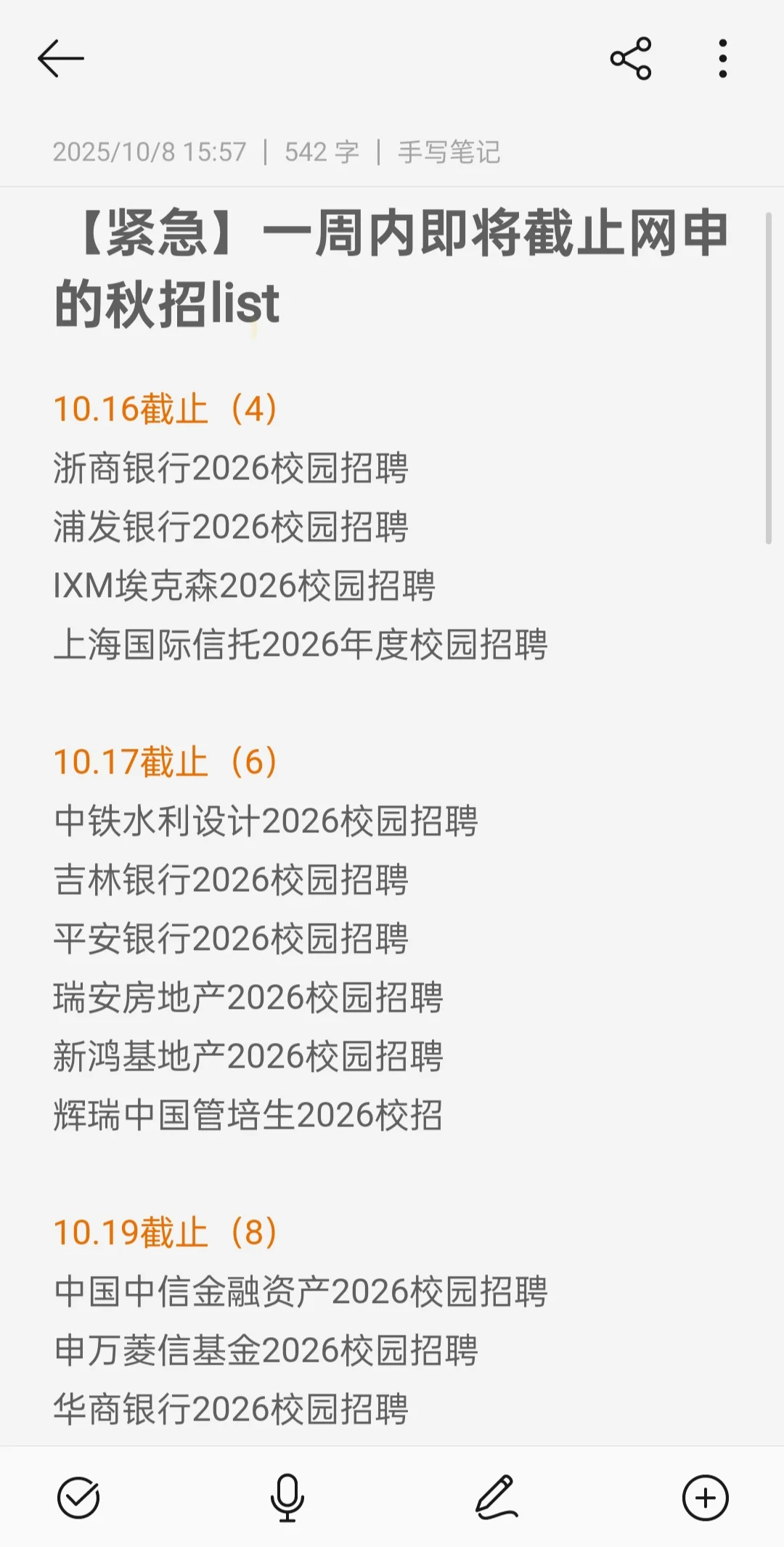Go back using the arrow icon
Viewport: 784px width, 1547px height.
tap(61, 58)
